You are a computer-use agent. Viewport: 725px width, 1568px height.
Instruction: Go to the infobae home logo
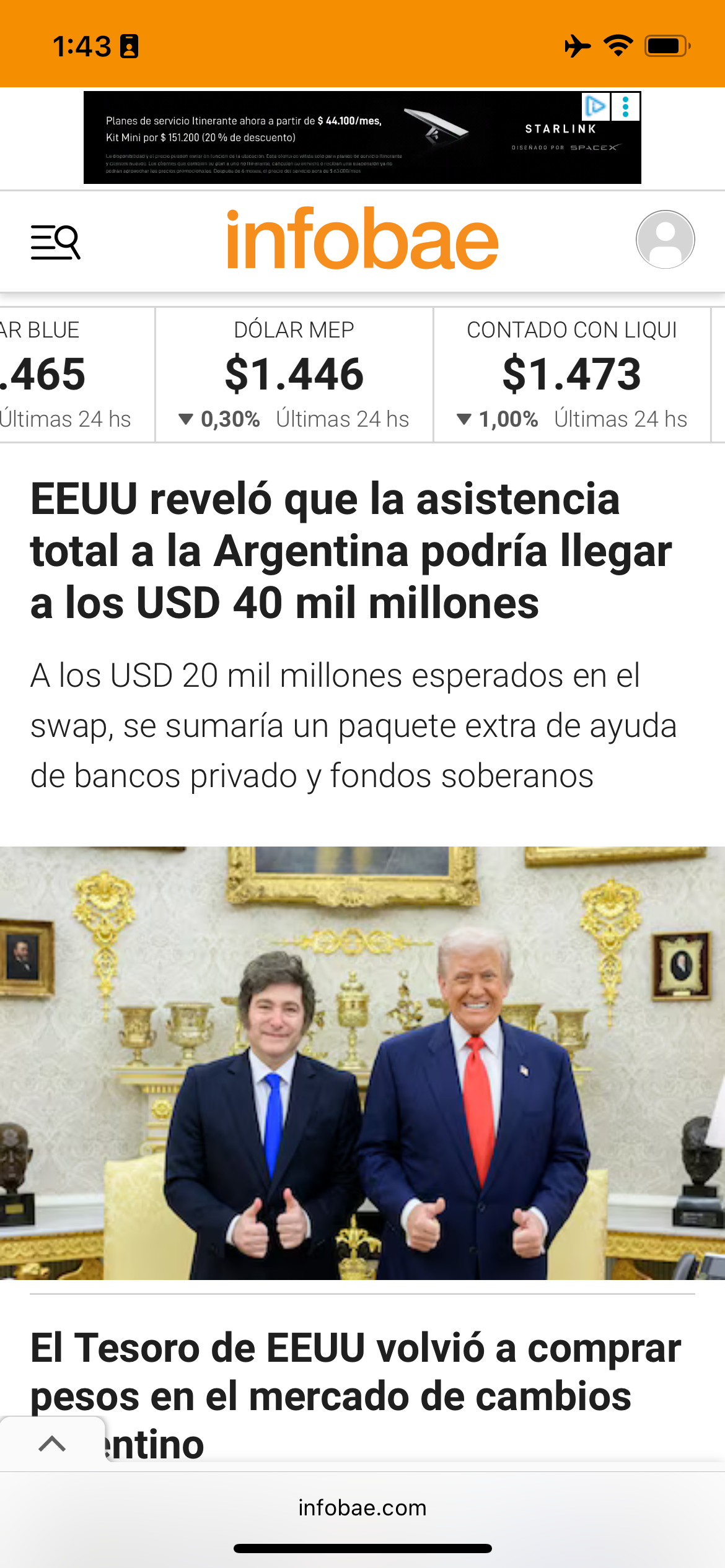362,240
